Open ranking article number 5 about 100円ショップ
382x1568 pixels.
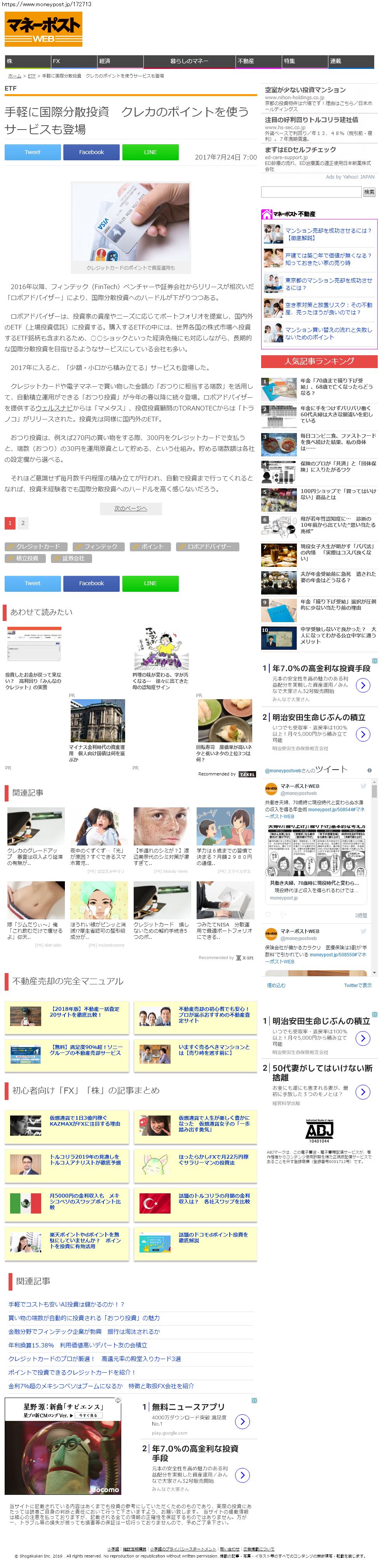coord(338,494)
